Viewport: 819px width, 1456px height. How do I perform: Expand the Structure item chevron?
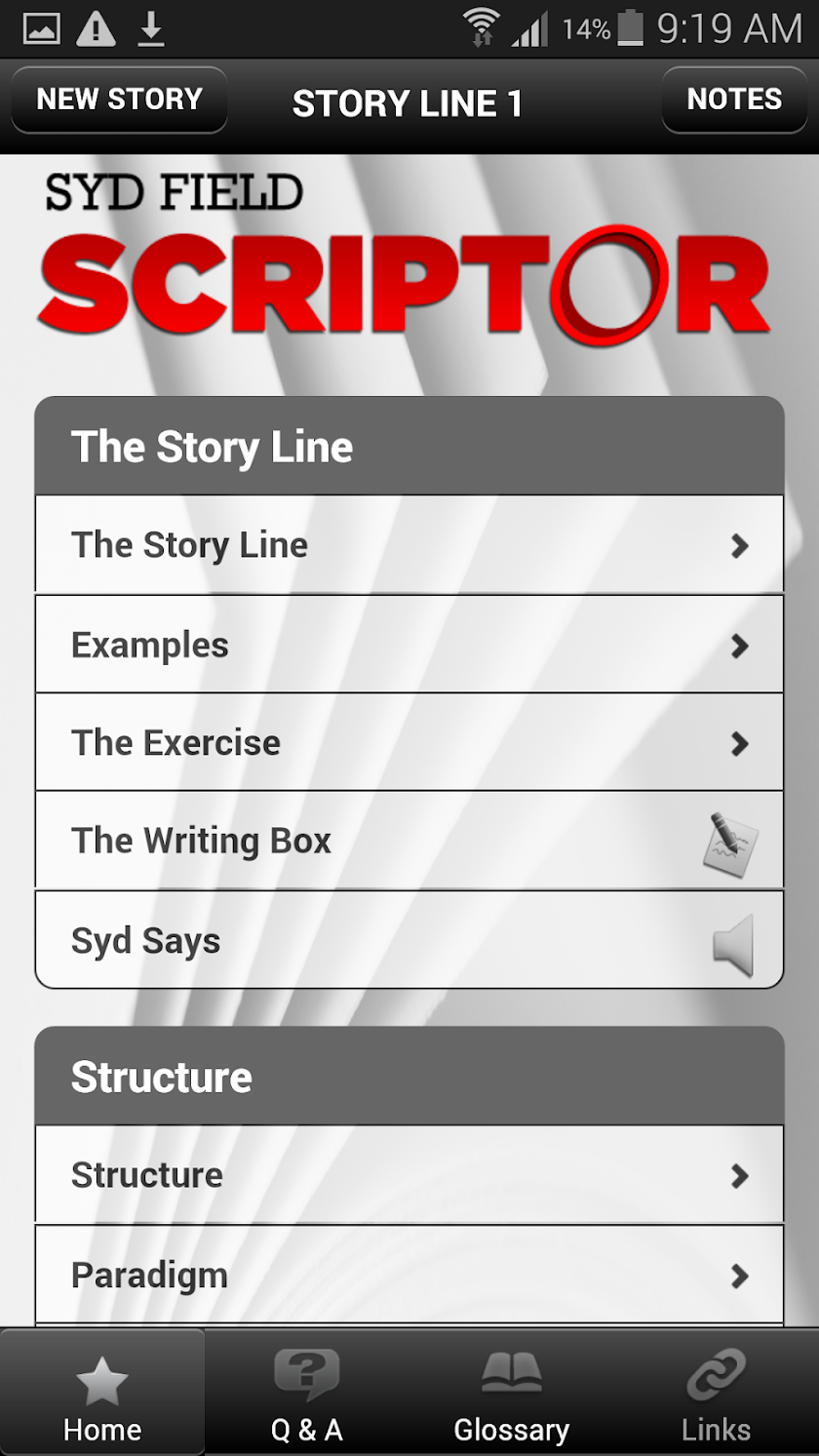pos(741,1177)
